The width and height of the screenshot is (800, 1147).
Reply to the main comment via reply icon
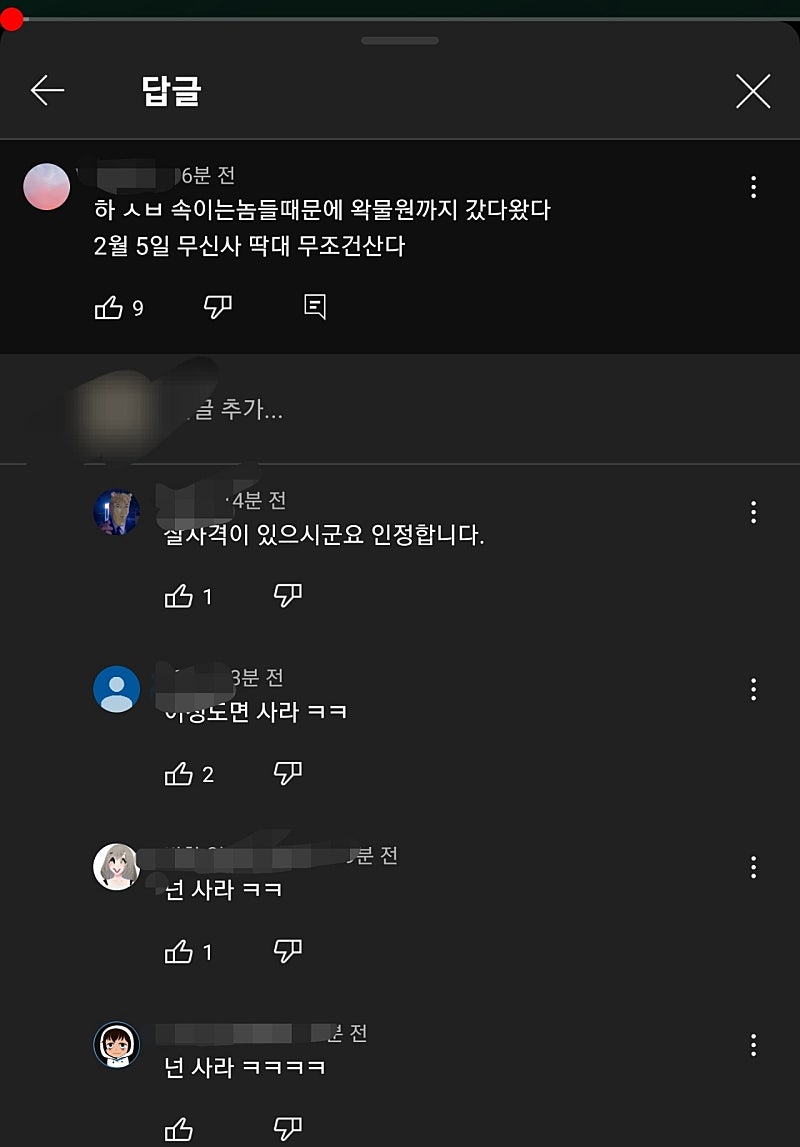315,307
